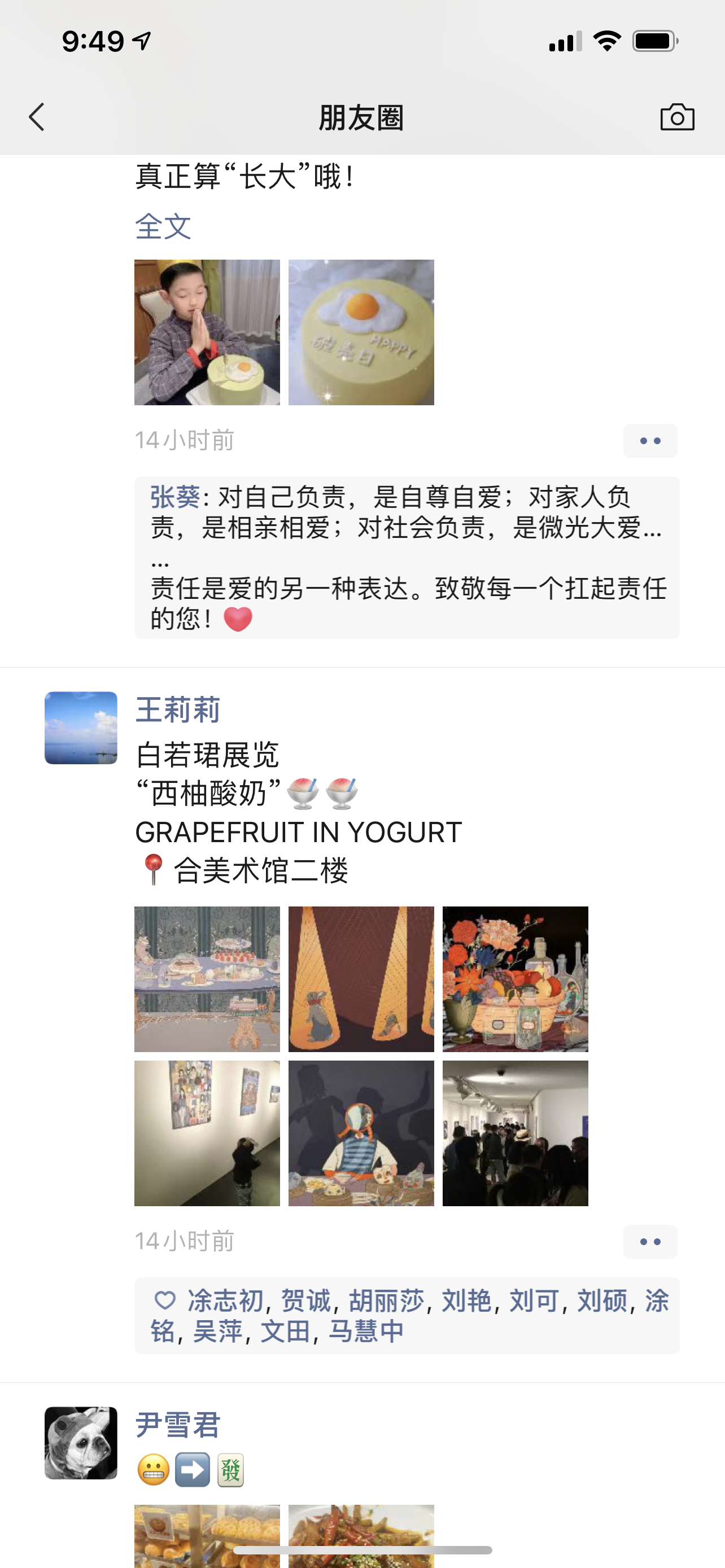The width and height of the screenshot is (725, 1568).
Task: View the egg cake photo
Action: point(361,332)
